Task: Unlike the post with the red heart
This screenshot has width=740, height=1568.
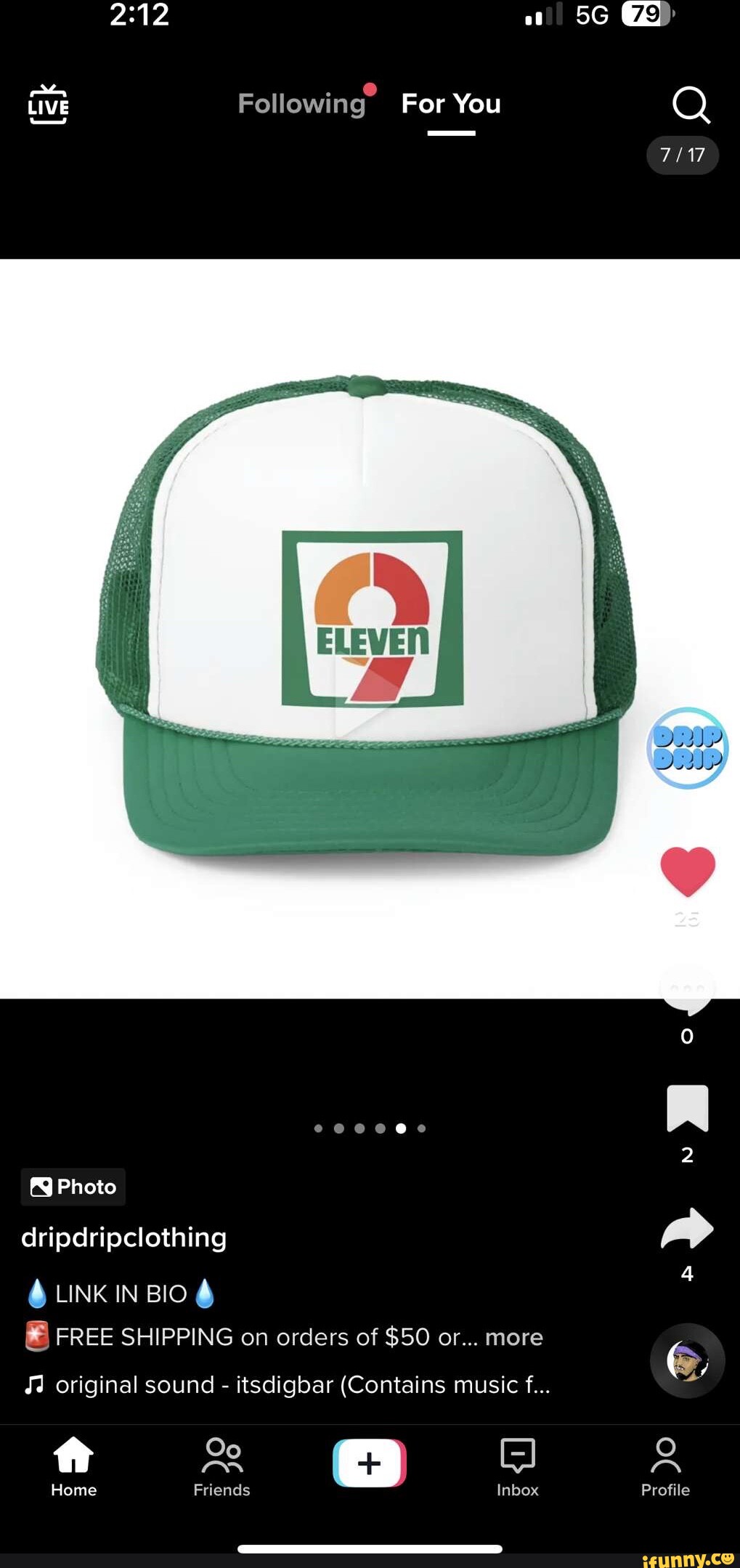Action: tap(687, 872)
